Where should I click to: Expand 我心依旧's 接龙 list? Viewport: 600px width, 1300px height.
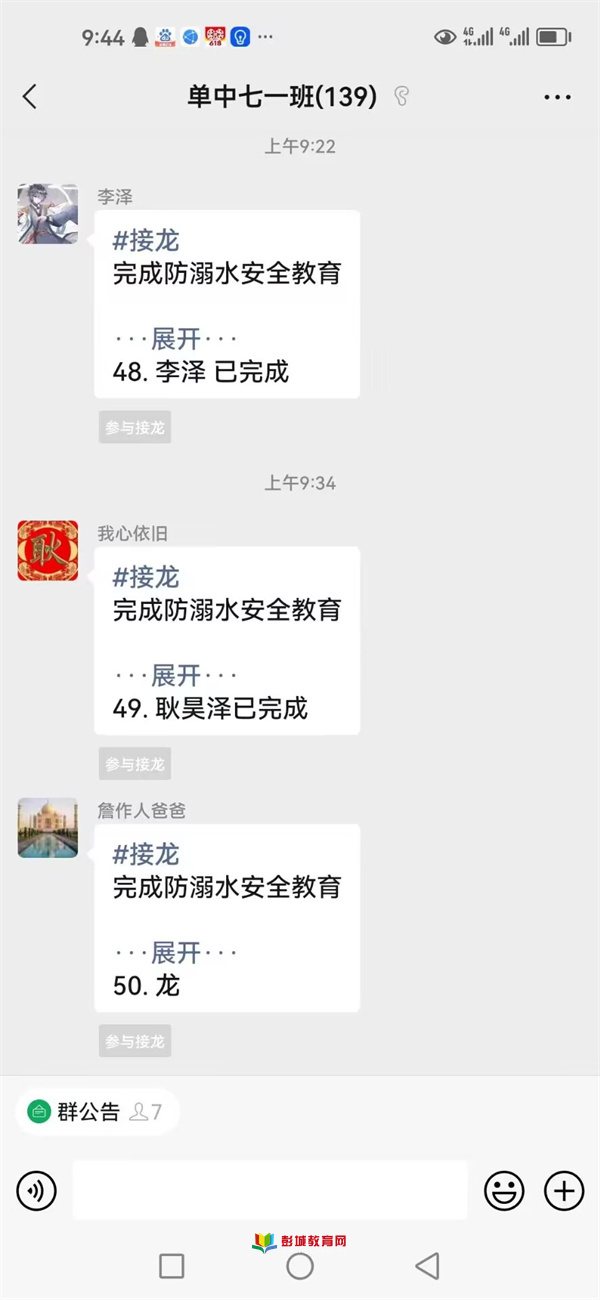tap(175, 676)
